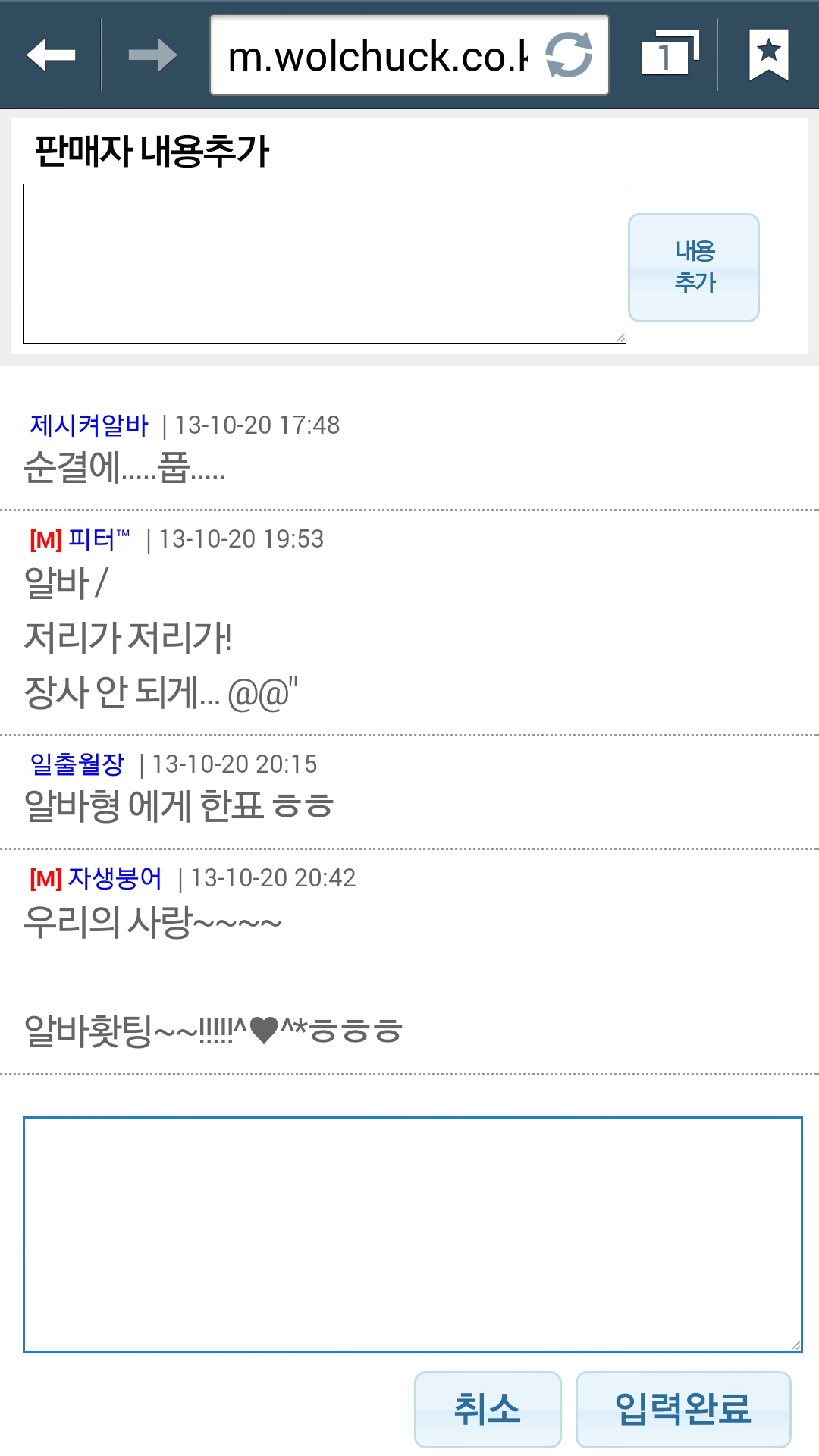Open bookmarks with the star icon

[x=768, y=55]
